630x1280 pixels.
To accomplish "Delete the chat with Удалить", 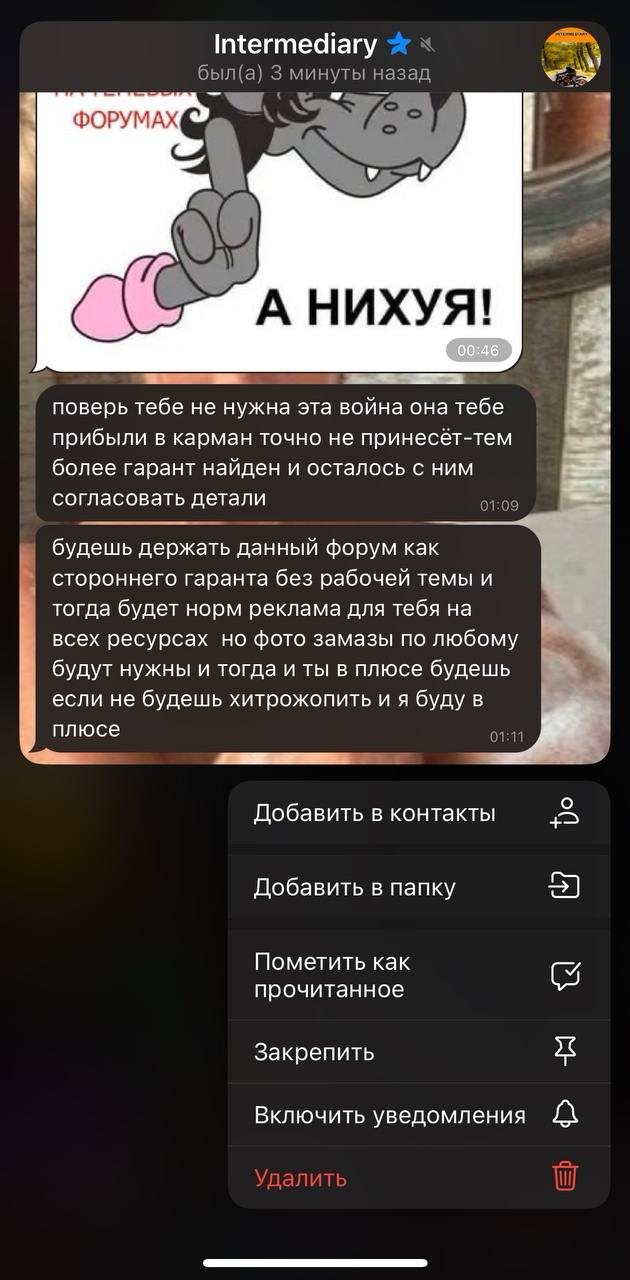I will click(418, 1177).
